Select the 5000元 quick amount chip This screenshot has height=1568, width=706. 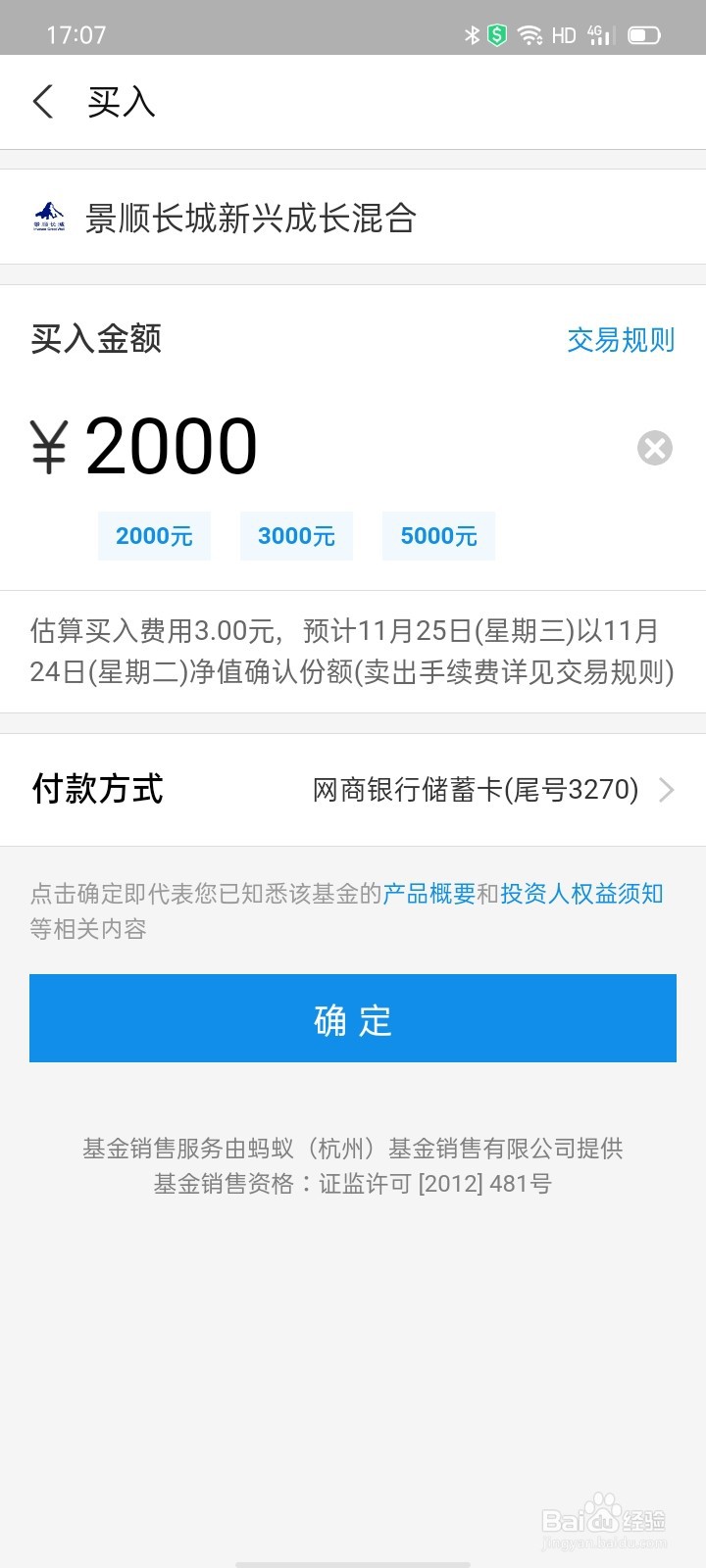pyautogui.click(x=438, y=536)
